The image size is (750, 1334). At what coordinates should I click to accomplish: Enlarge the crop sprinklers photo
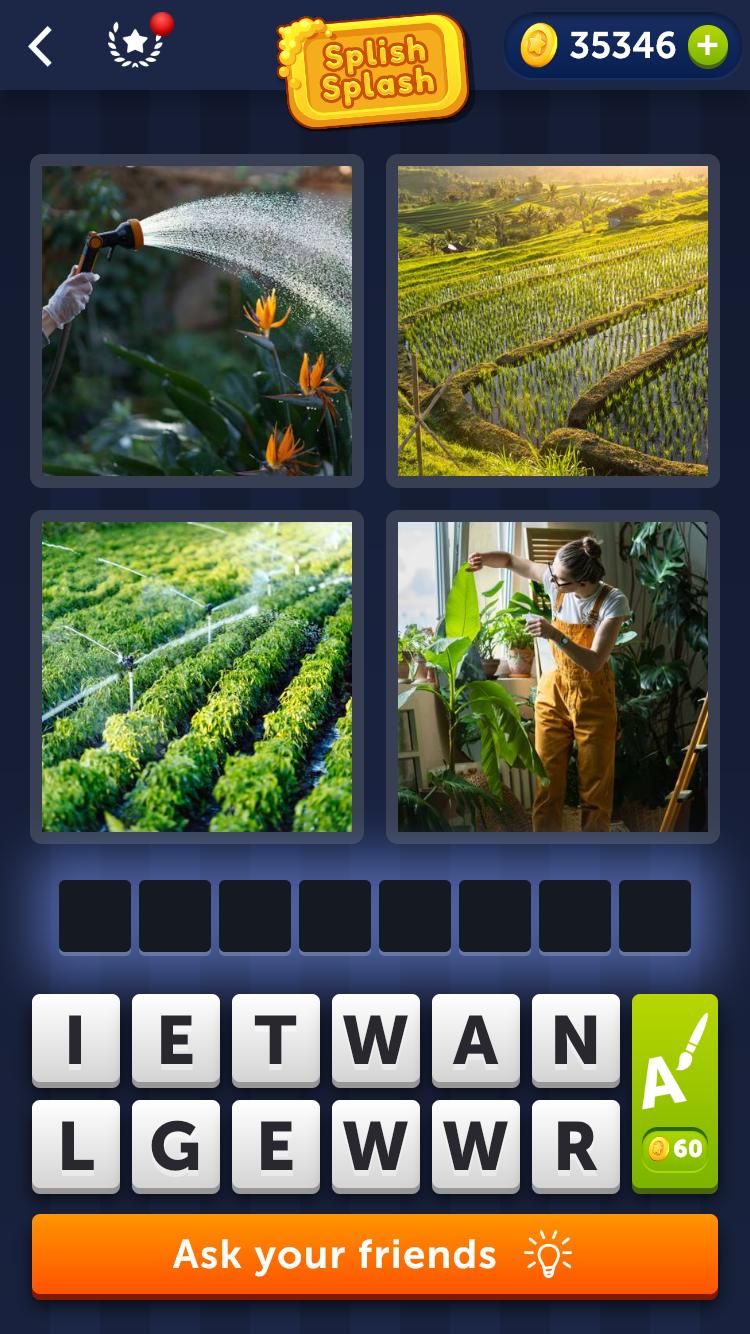[197, 677]
